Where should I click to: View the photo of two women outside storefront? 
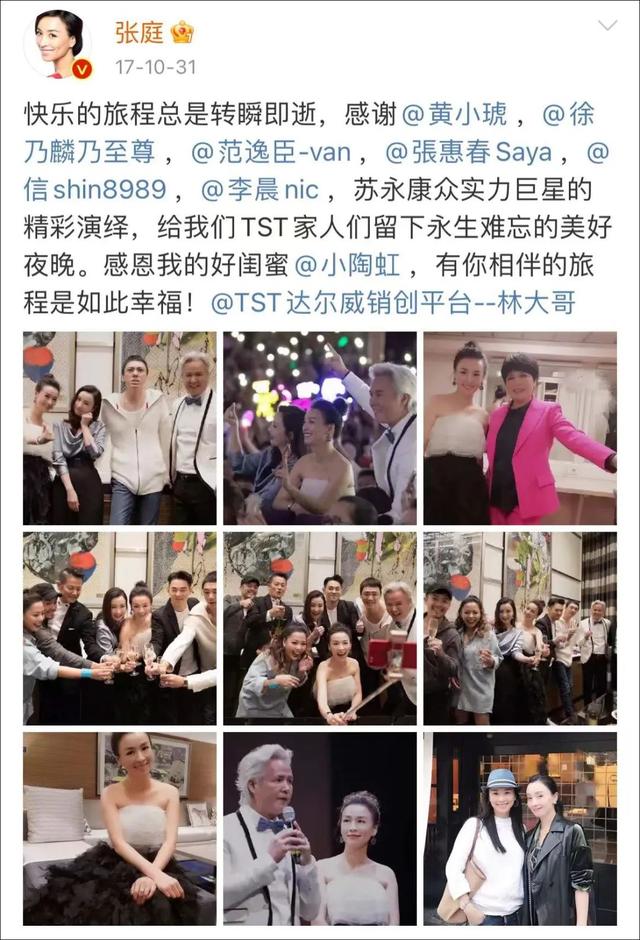click(x=520, y=828)
